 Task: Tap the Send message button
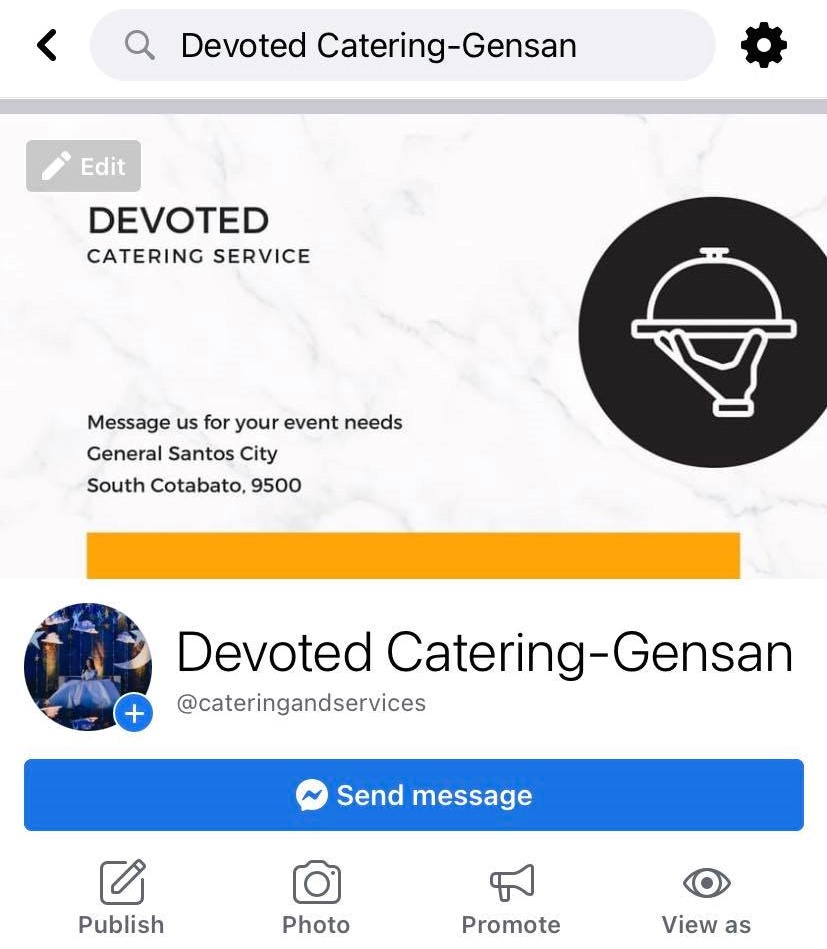tap(414, 795)
